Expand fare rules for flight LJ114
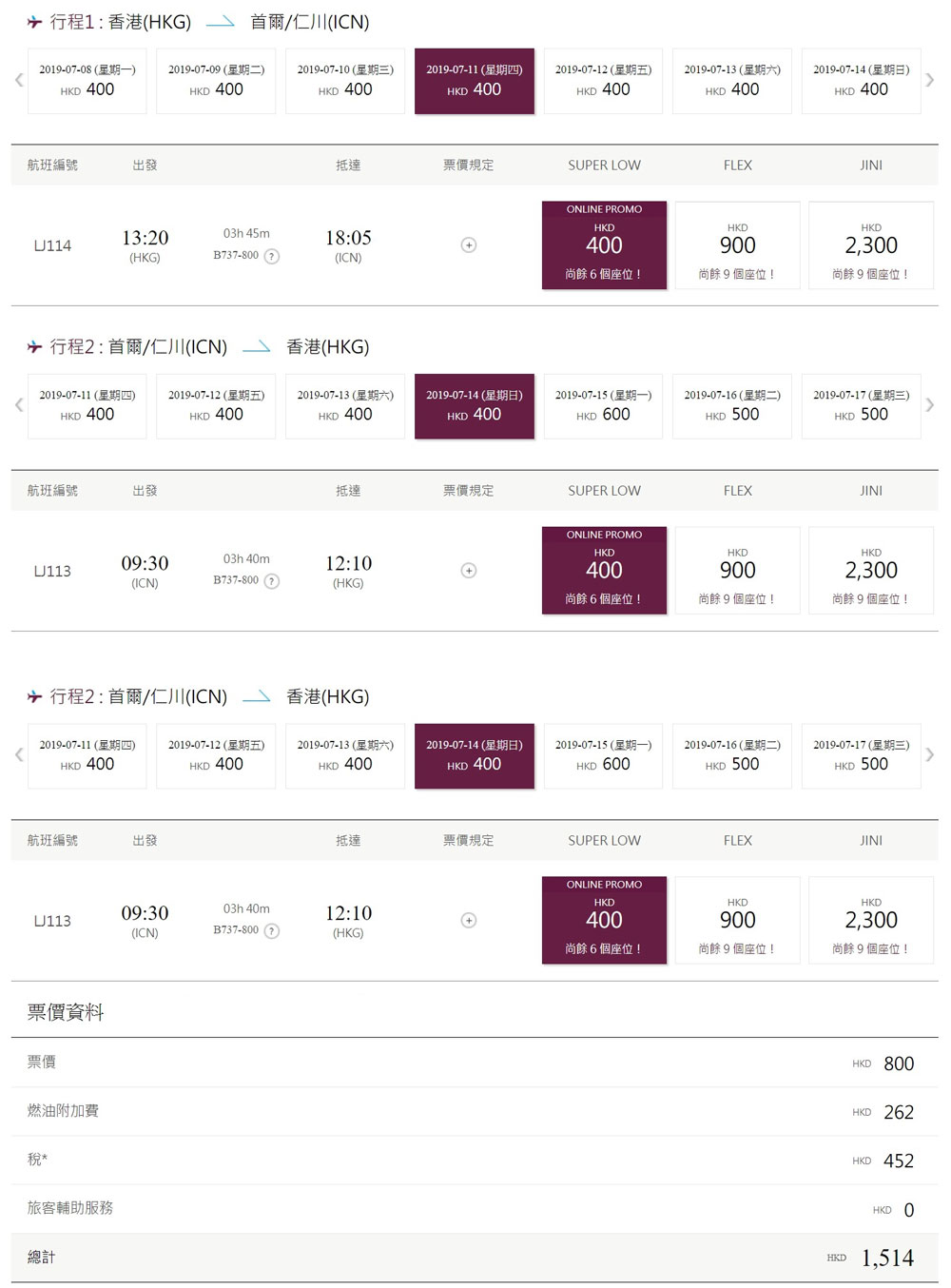 tap(468, 245)
